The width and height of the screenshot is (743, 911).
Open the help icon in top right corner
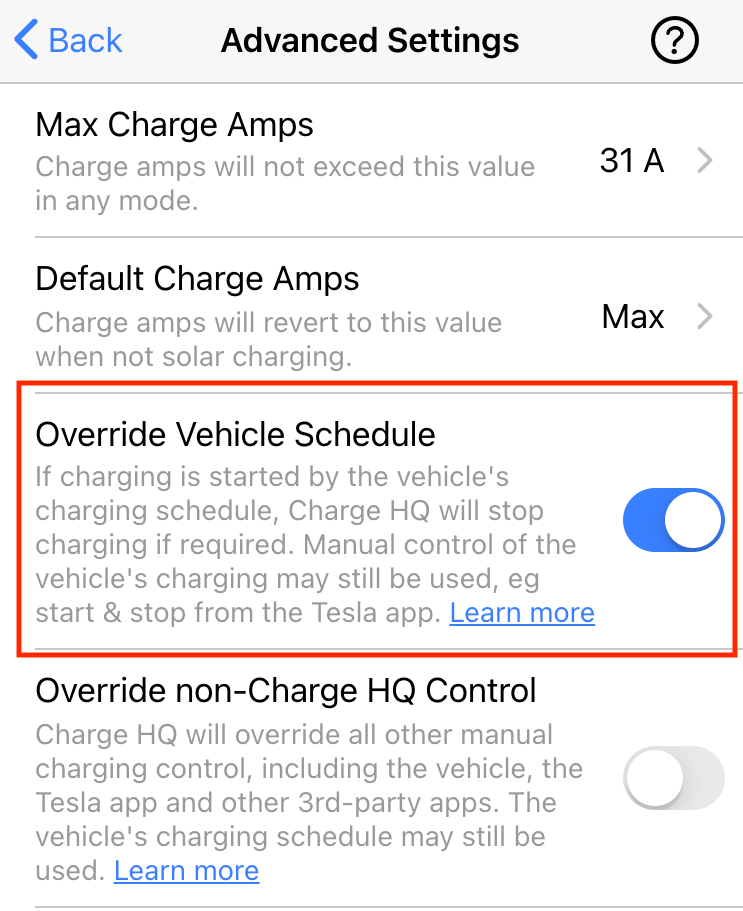(x=674, y=40)
